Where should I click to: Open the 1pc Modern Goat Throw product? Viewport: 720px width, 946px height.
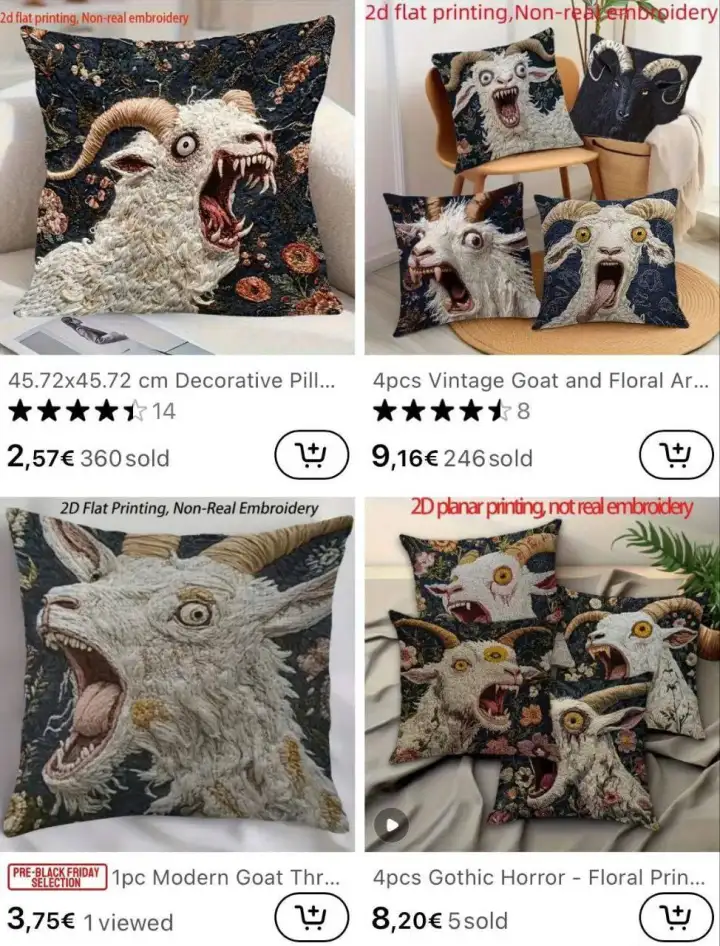(x=225, y=878)
